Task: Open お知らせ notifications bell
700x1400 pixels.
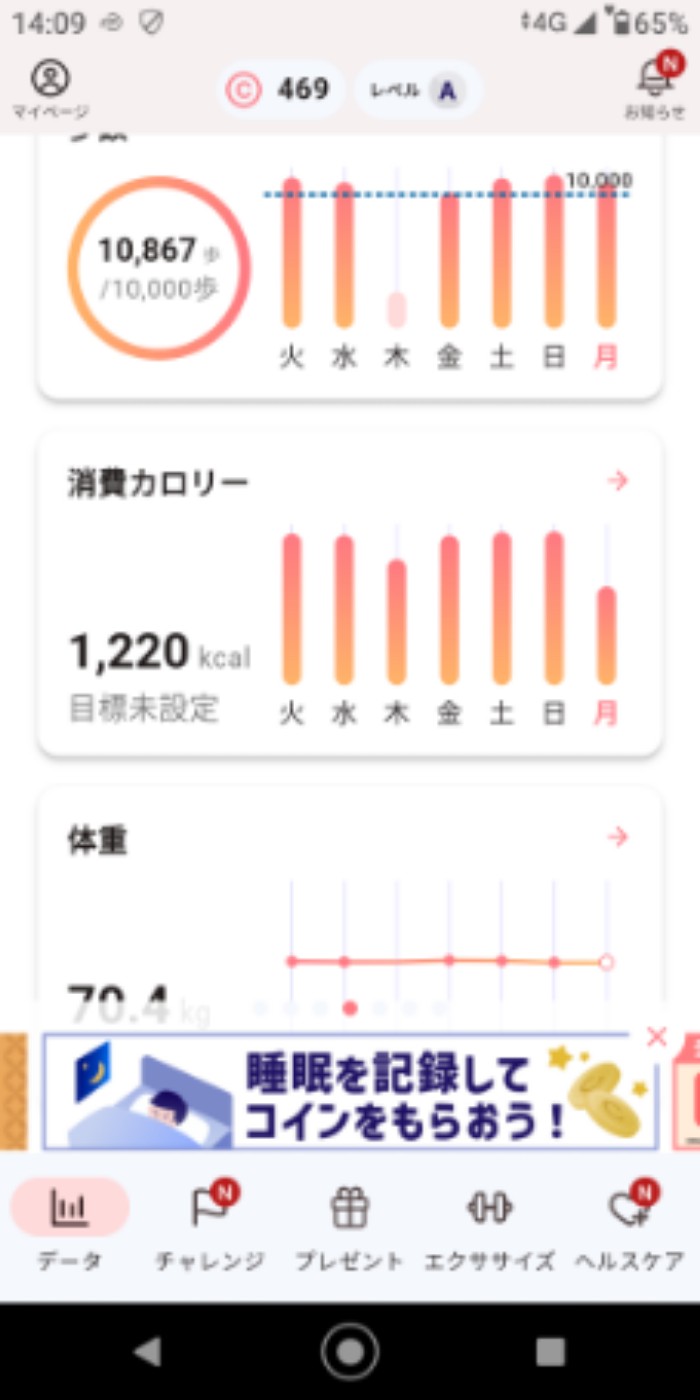Action: click(x=655, y=88)
